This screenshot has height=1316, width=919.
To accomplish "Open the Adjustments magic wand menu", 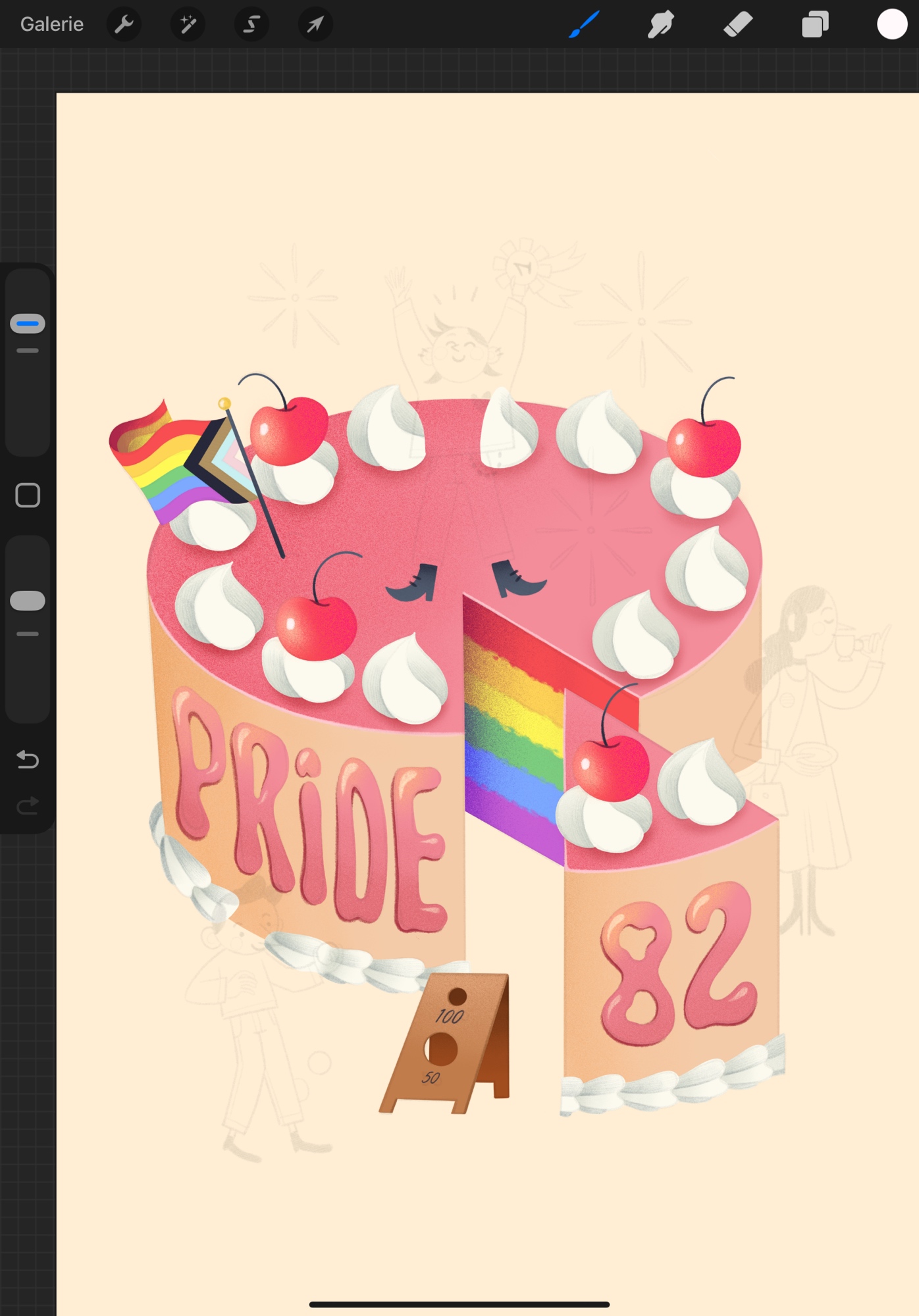I will [x=188, y=24].
